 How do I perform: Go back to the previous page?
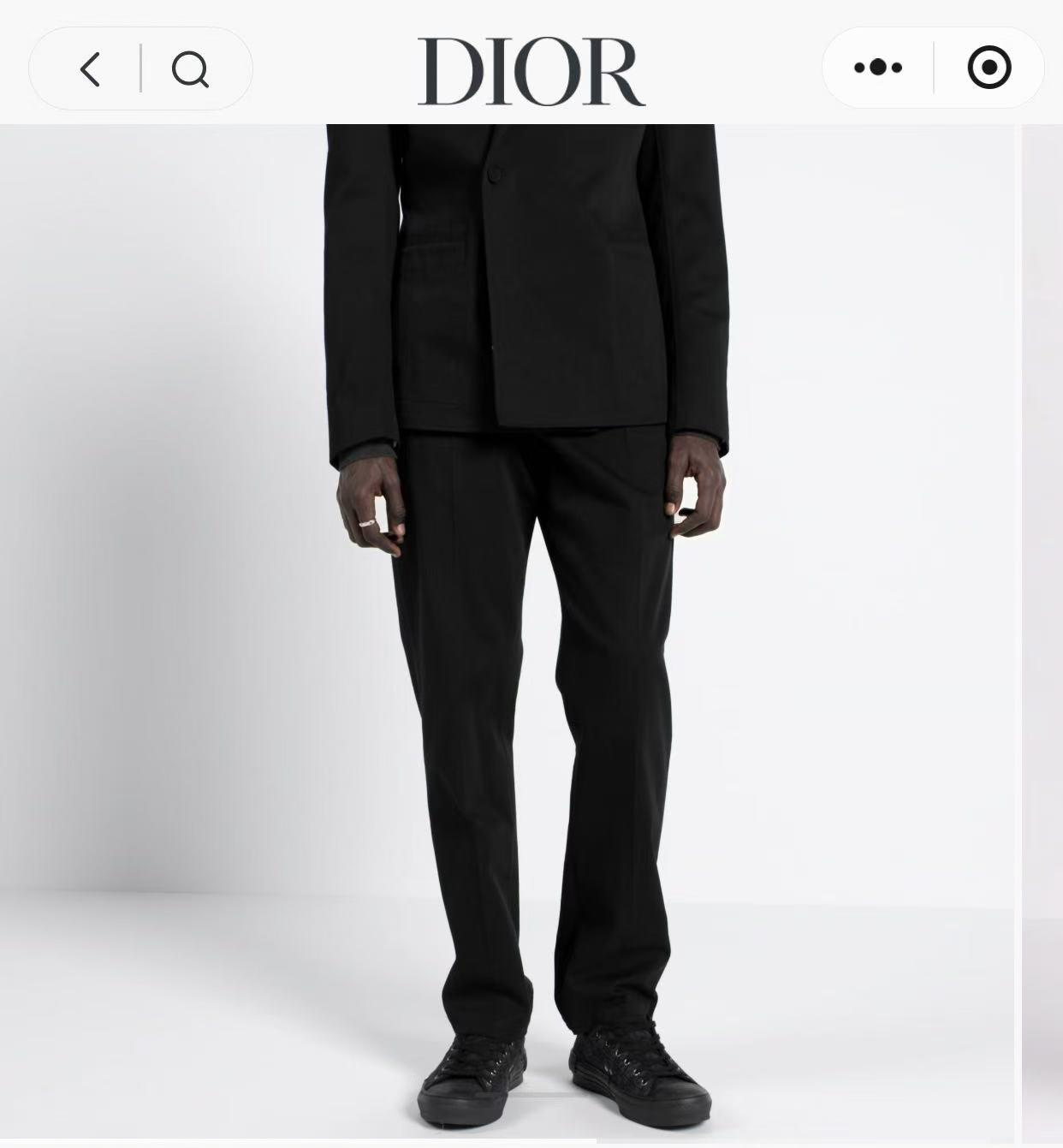click(x=90, y=68)
